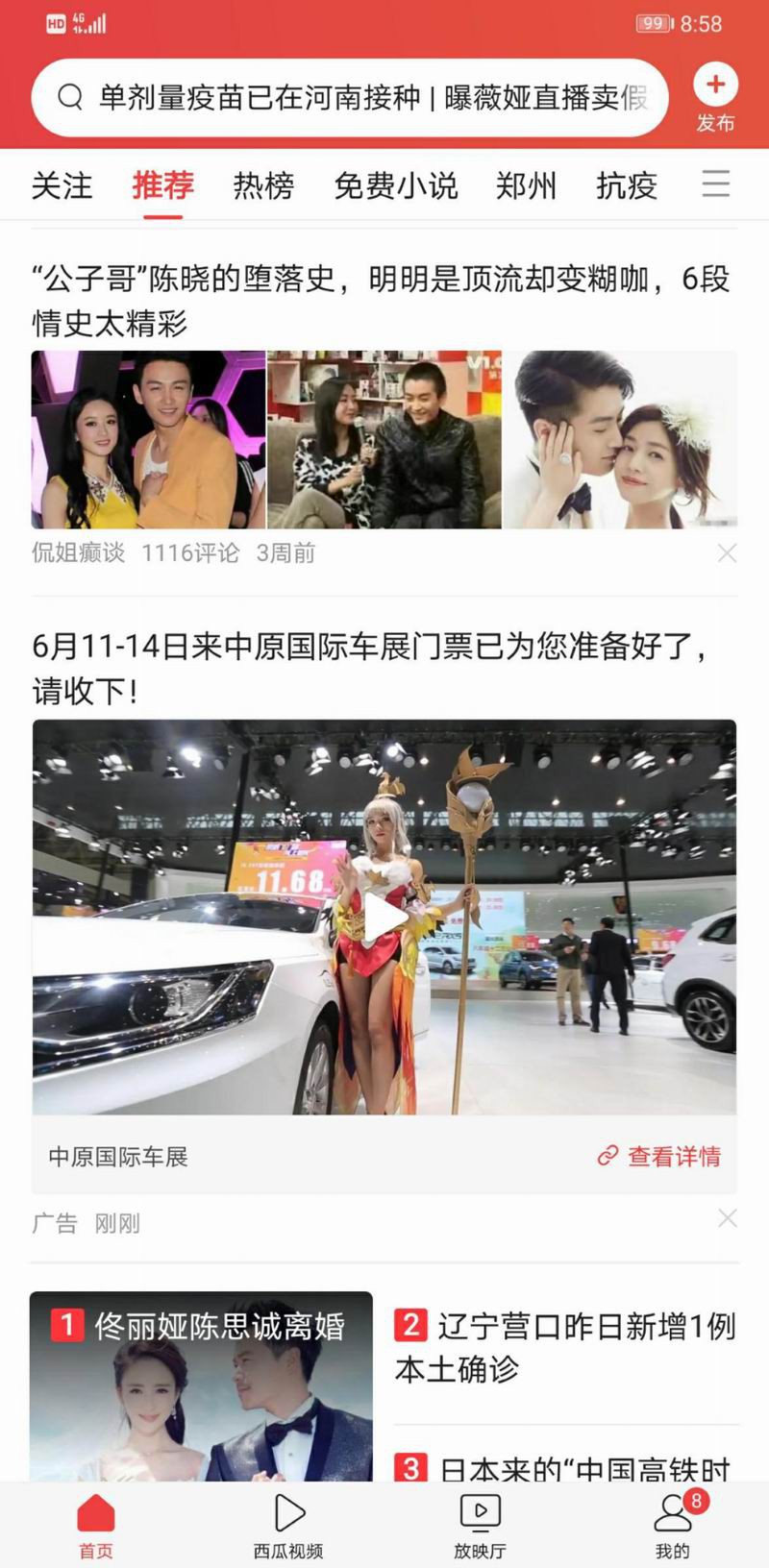The image size is (769, 1568).
Task: Switch to the 关注 tab
Action: pyautogui.click(x=62, y=184)
